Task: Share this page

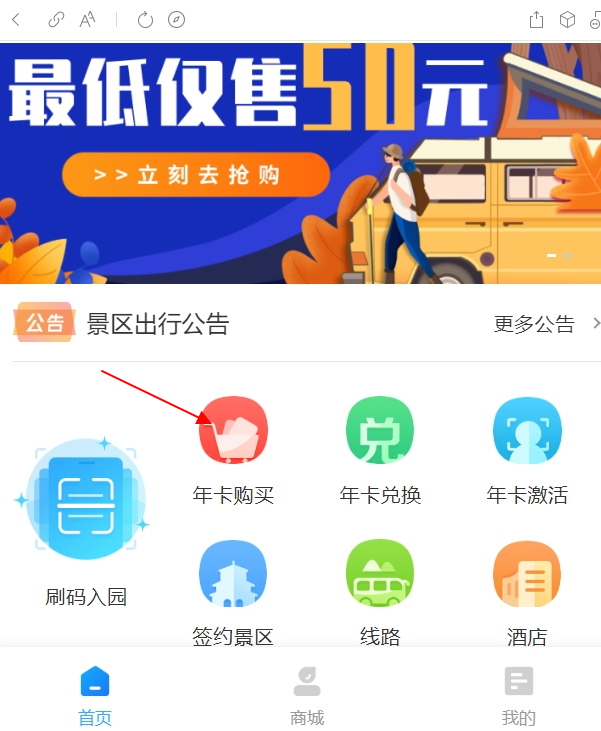Action: click(537, 19)
